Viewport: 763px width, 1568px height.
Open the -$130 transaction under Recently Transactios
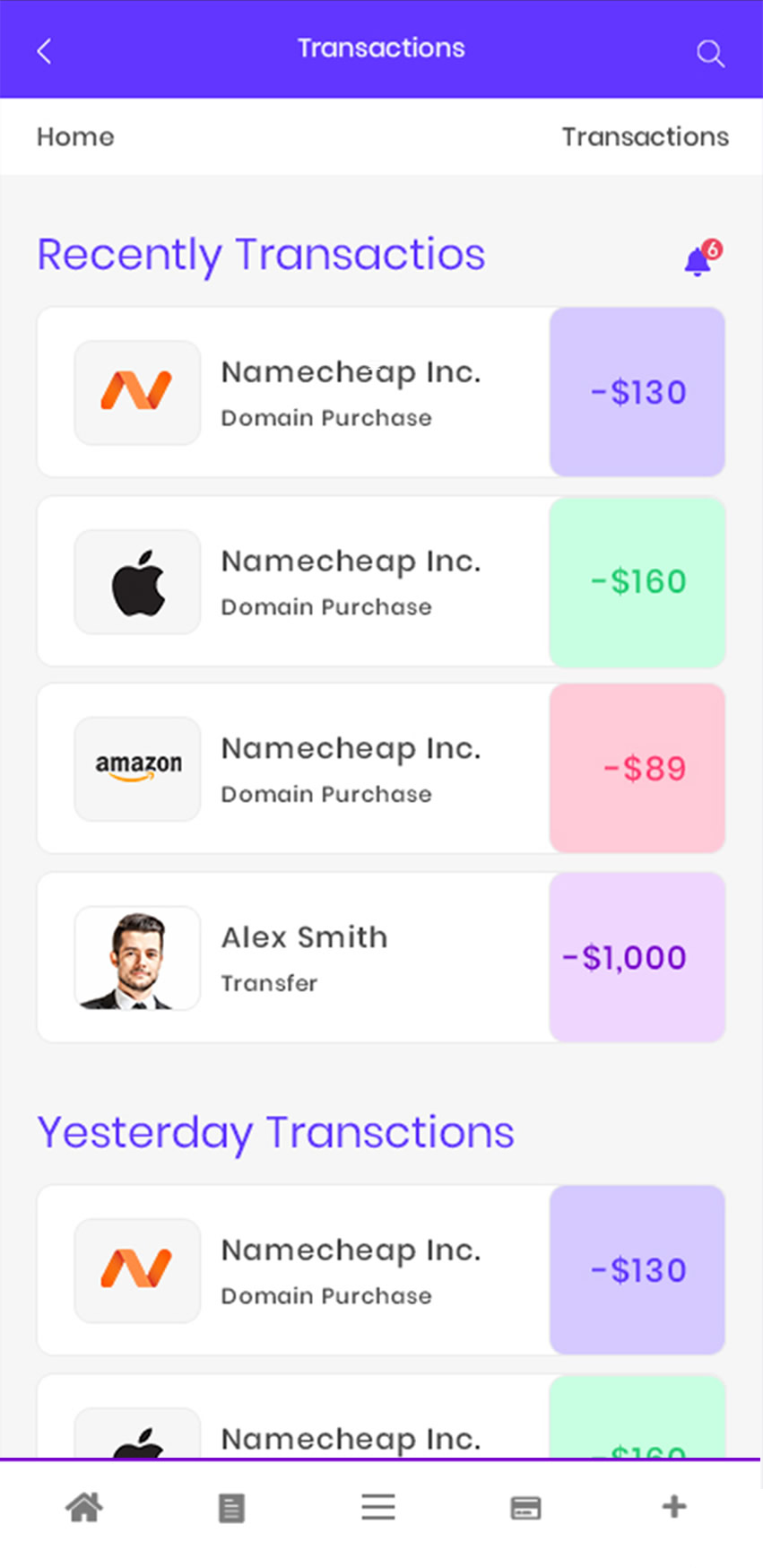click(x=381, y=392)
